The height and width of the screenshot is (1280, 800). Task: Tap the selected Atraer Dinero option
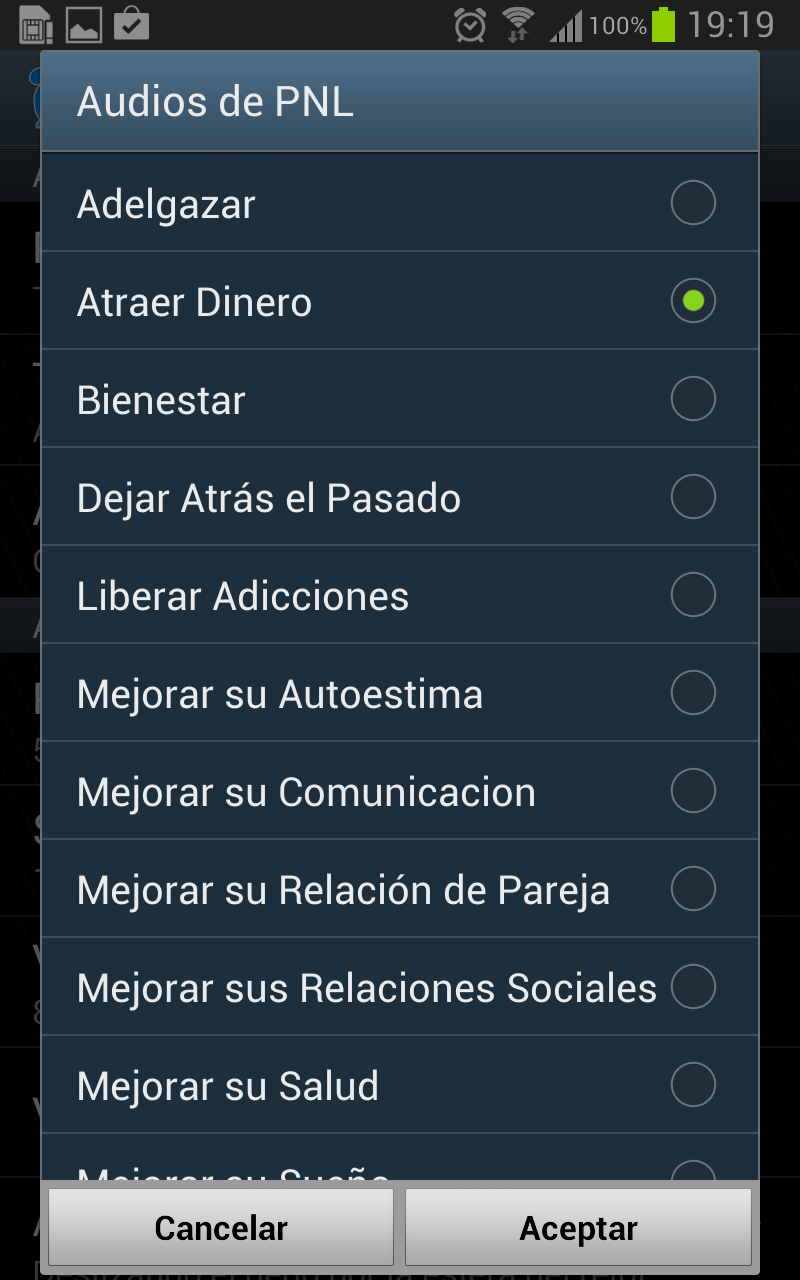coord(400,301)
